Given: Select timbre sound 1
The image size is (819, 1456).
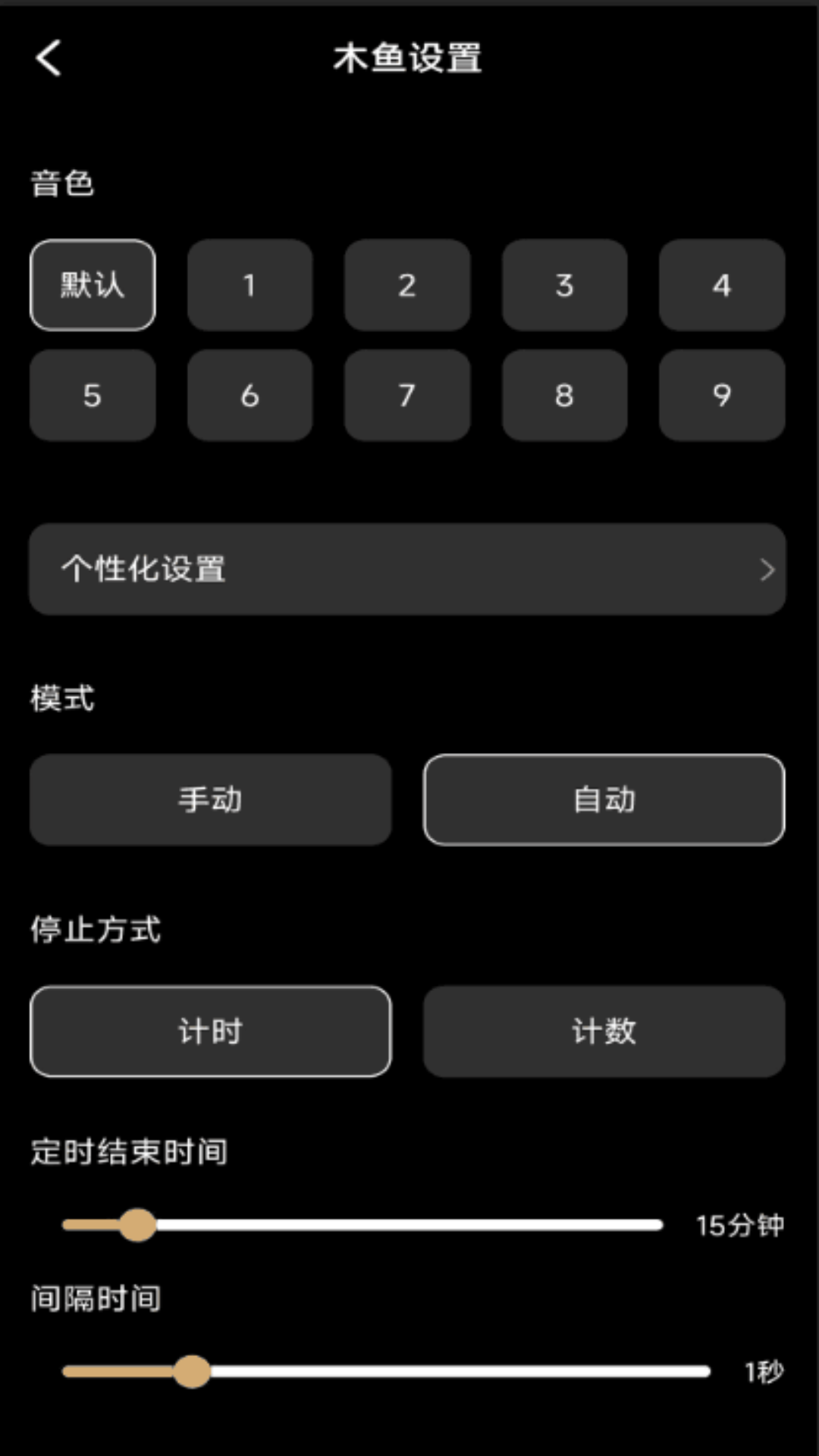Looking at the screenshot, I should pyautogui.click(x=249, y=285).
